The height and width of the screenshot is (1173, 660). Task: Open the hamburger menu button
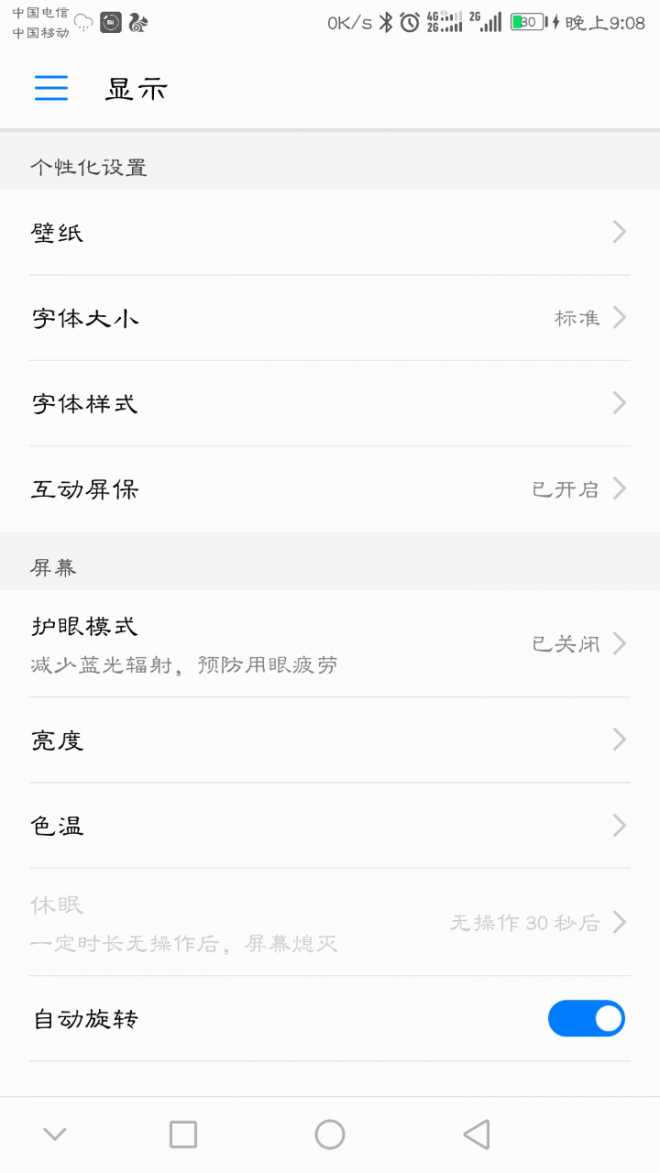tap(51, 88)
